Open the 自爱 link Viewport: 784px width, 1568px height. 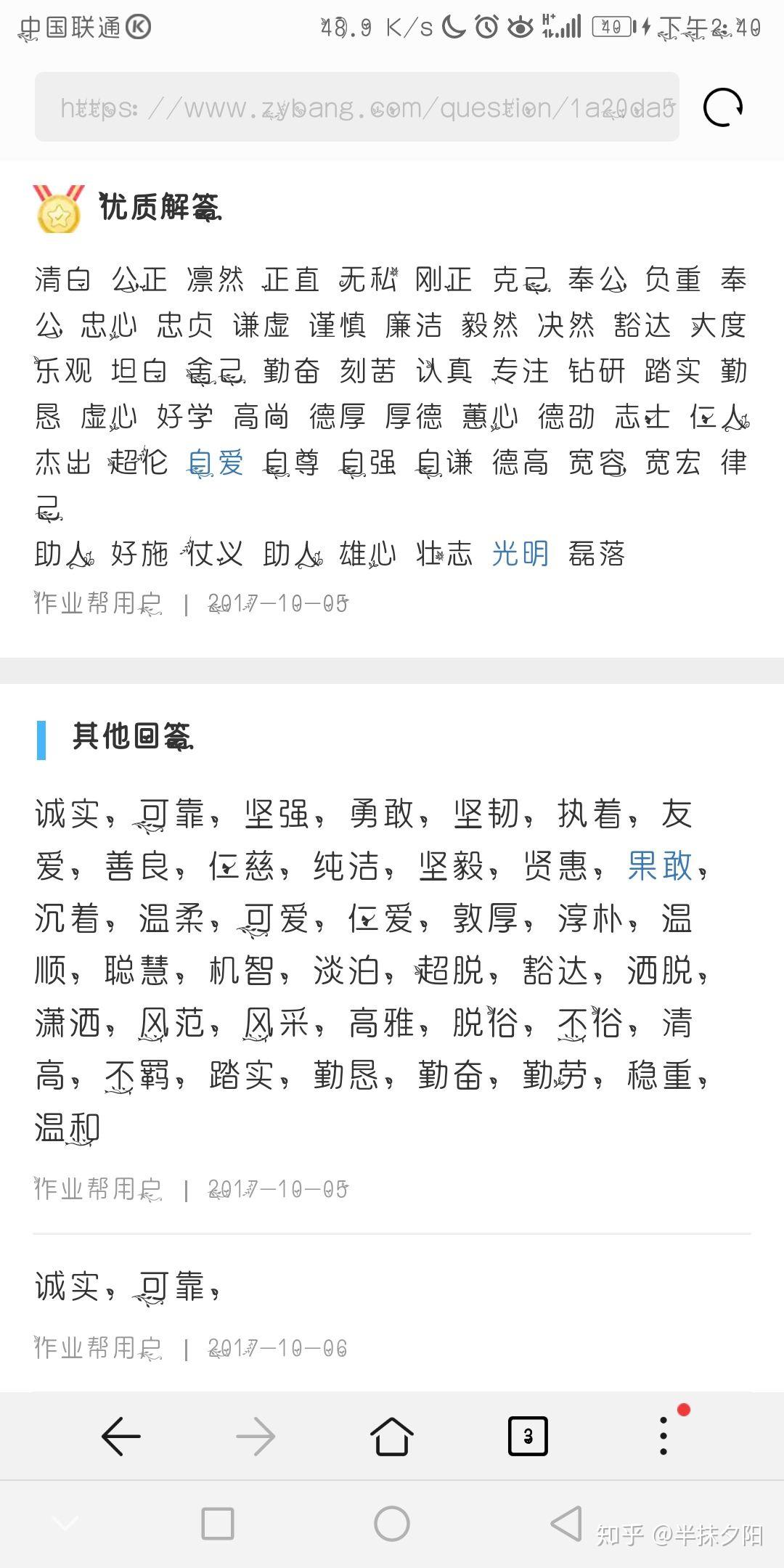pos(215,462)
